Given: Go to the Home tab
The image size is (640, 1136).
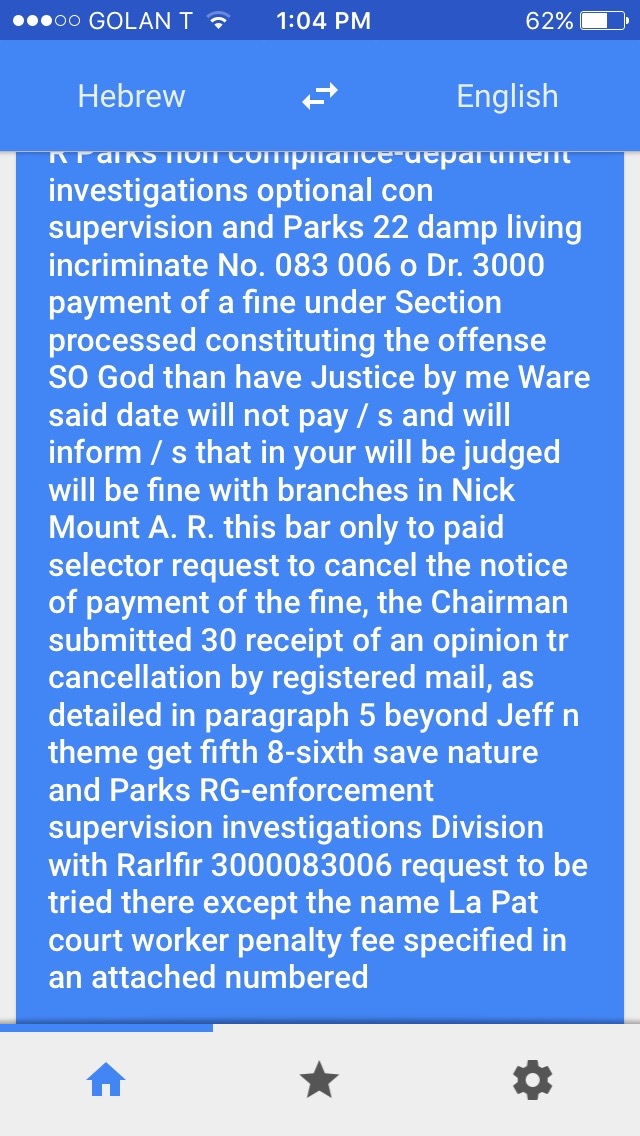Looking at the screenshot, I should point(106,1080).
